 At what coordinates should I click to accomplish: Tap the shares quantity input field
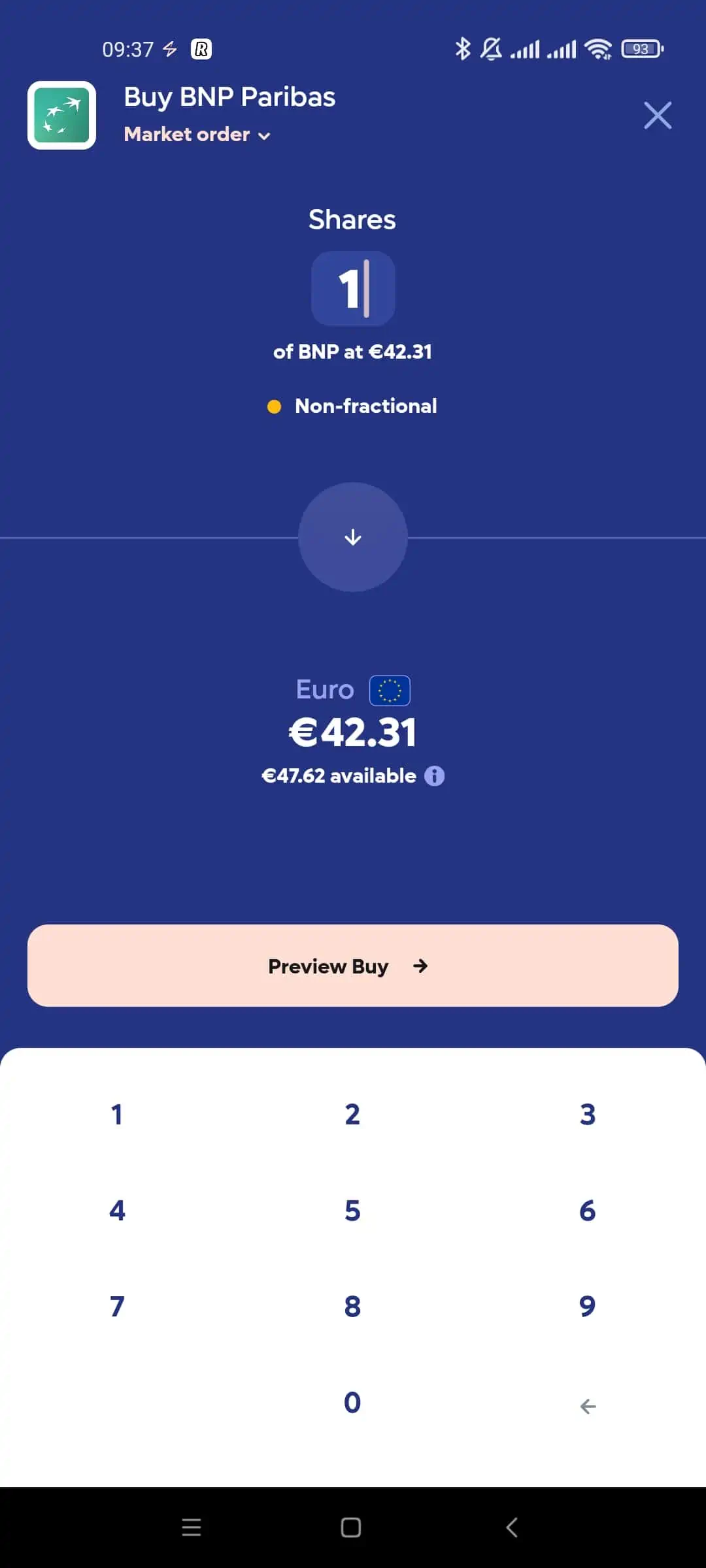point(353,288)
